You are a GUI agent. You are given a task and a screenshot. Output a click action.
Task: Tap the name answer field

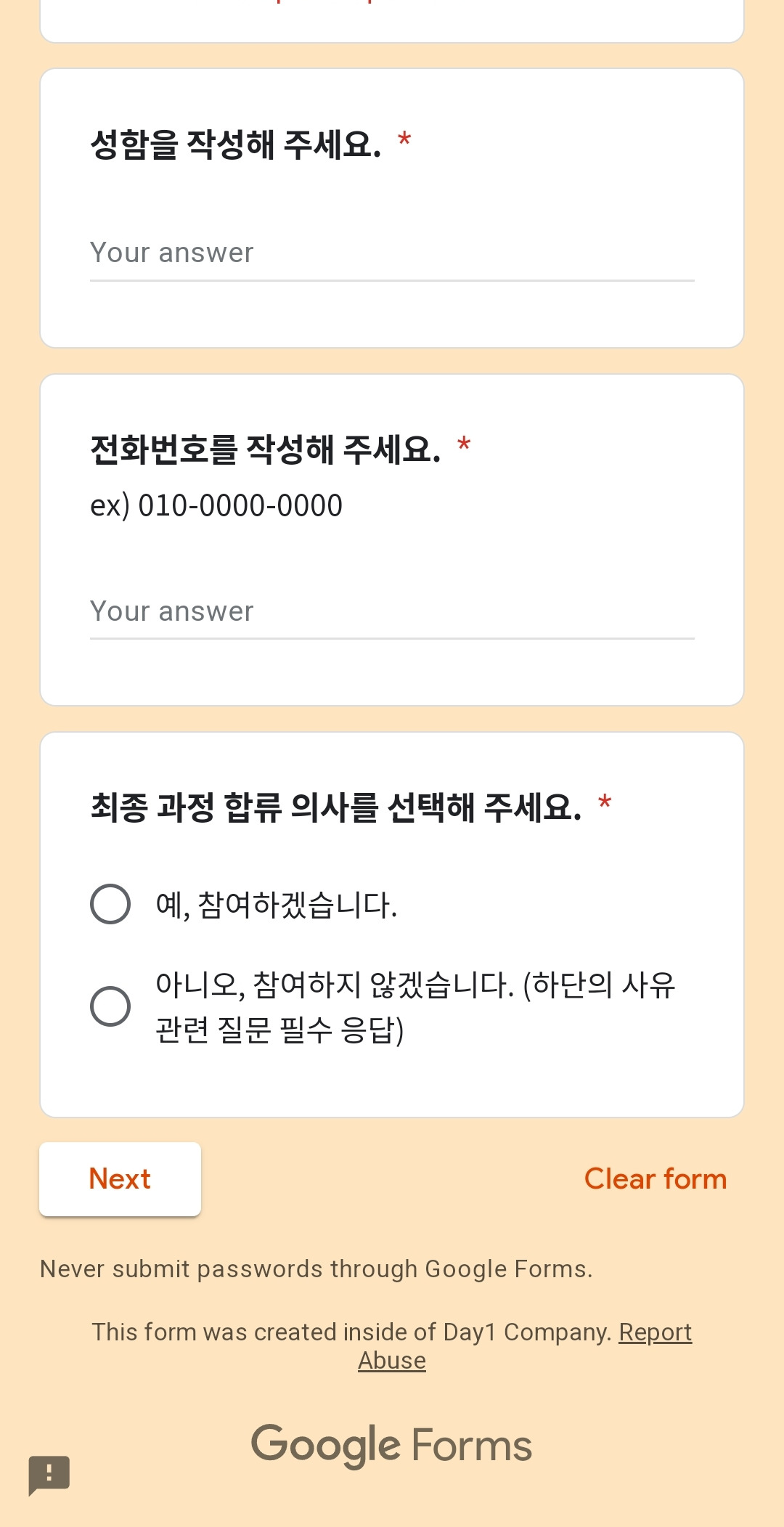pyautogui.click(x=392, y=253)
